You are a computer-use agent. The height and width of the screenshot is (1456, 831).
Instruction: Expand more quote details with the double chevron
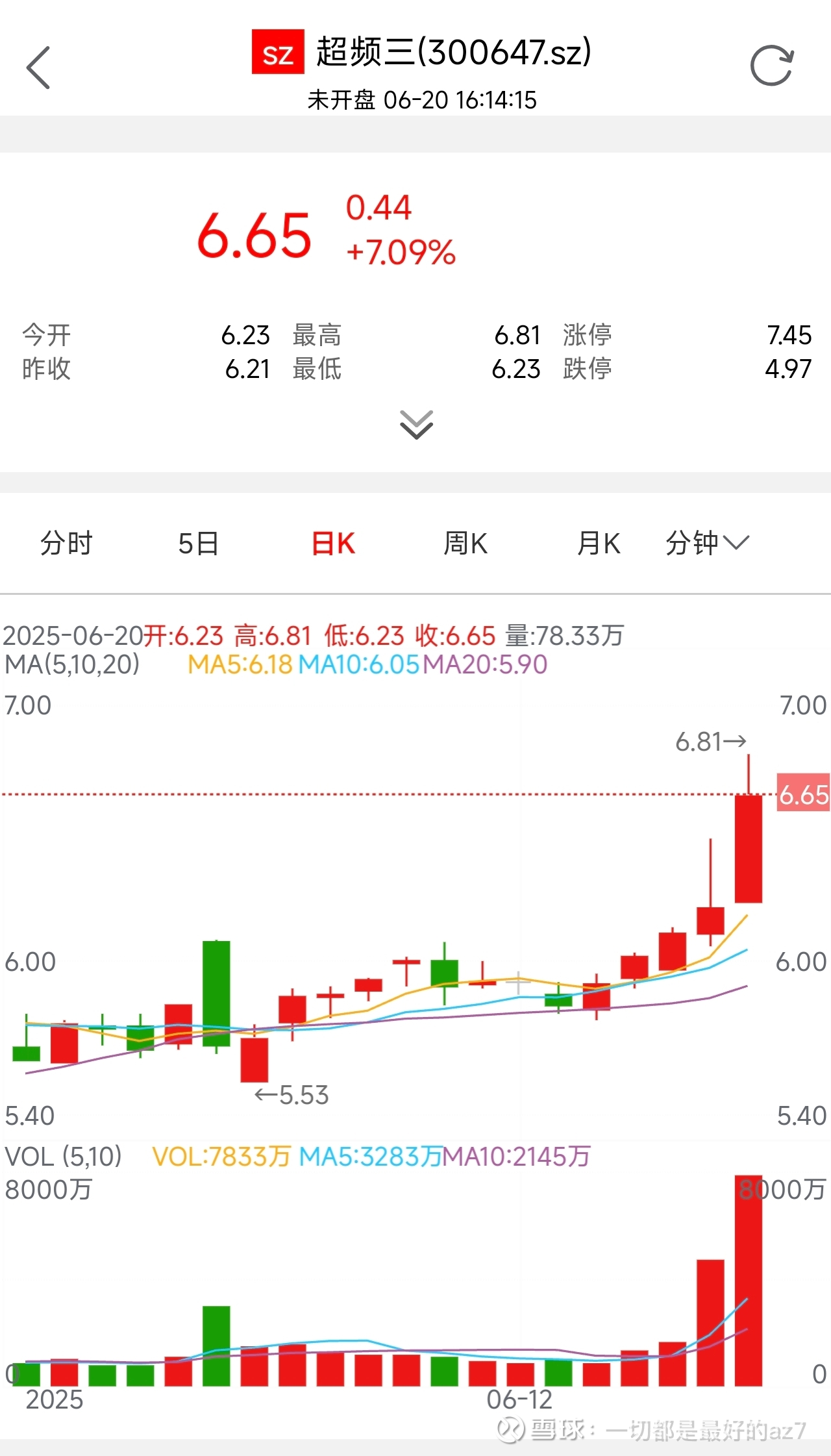416,425
